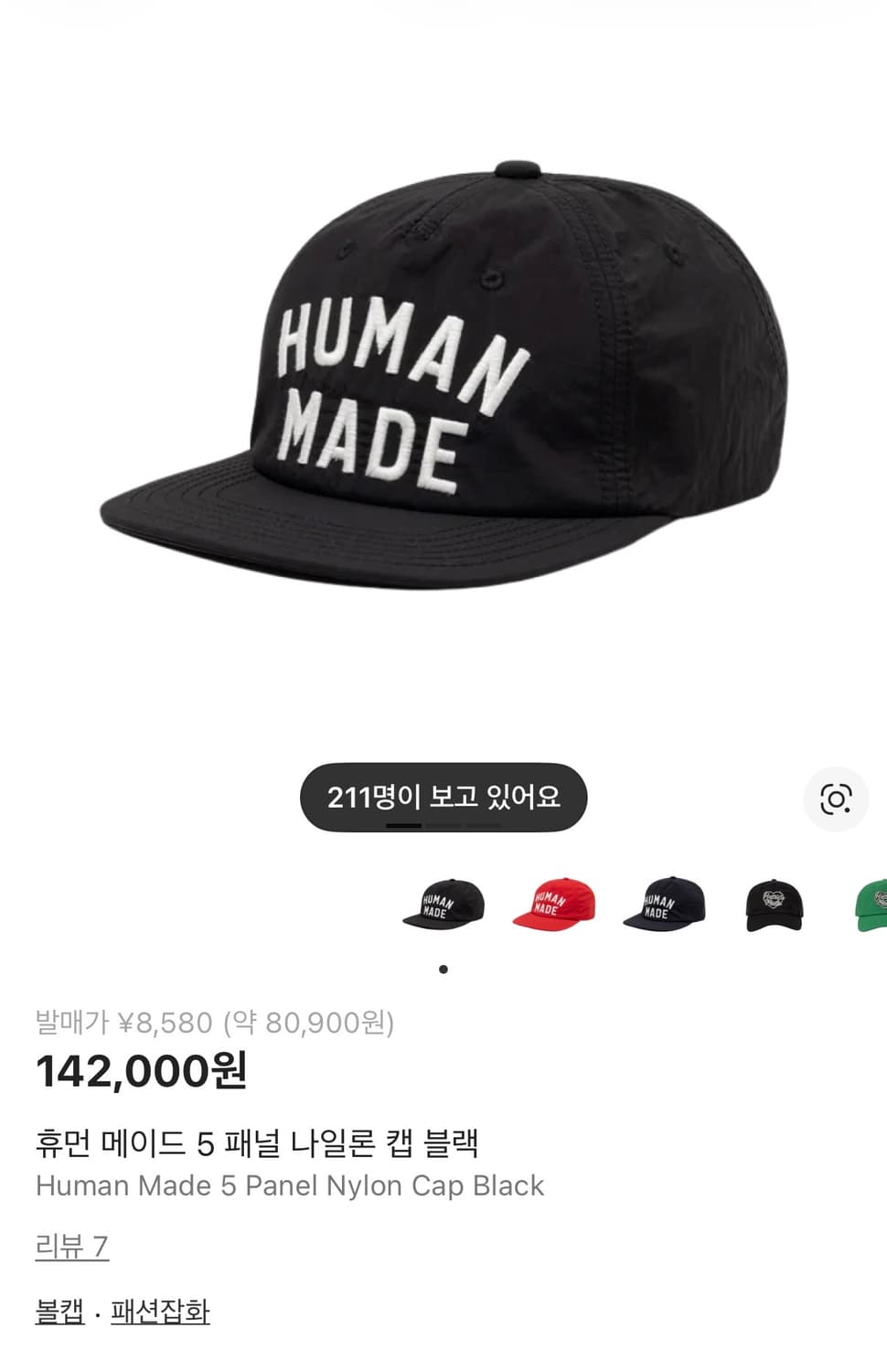Select the heart-logo cap variant
Viewport: 887px width, 1372px height.
click(x=773, y=907)
